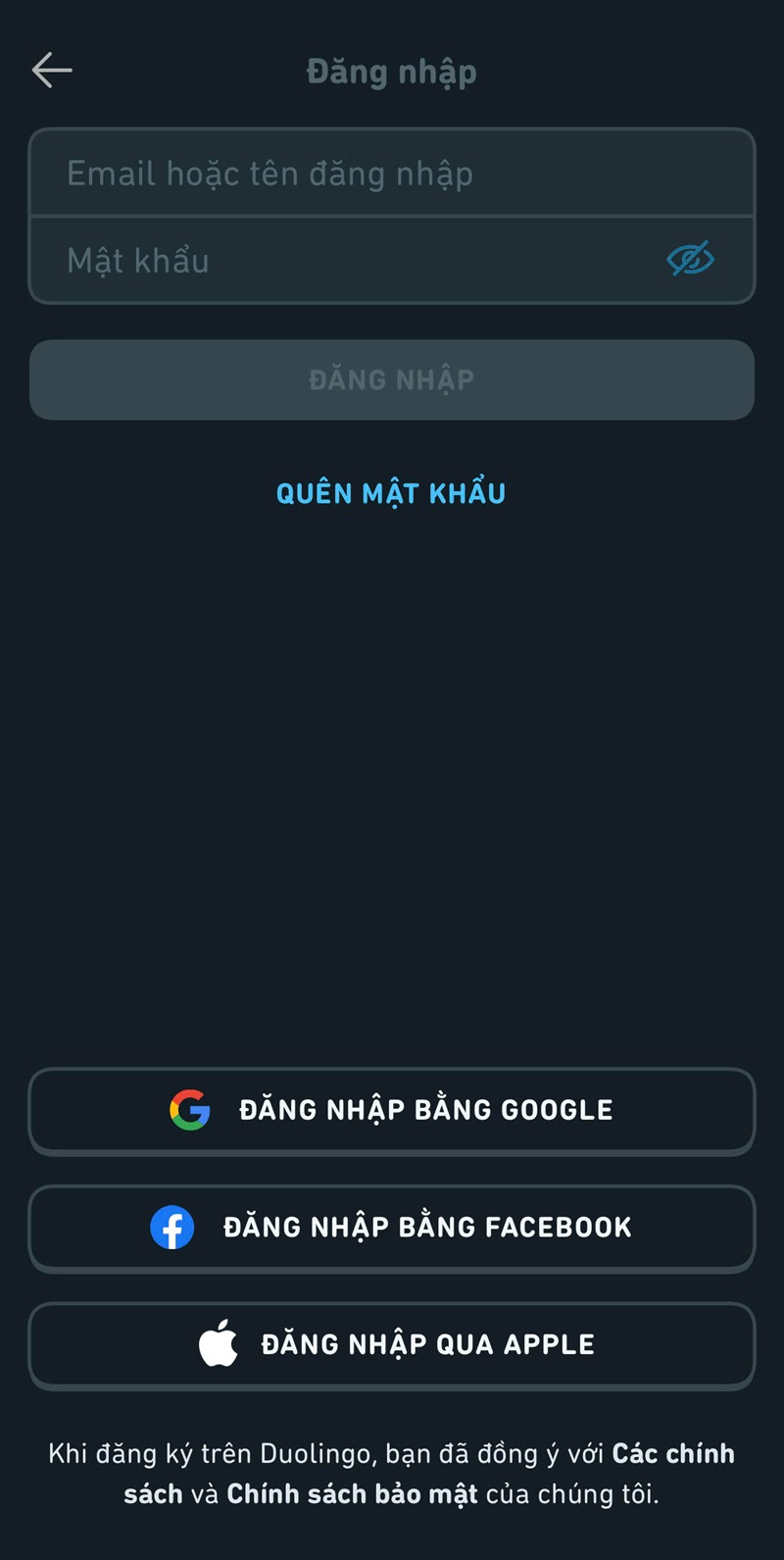
Task: Click the Các chính sách policy link
Action: click(674, 1452)
